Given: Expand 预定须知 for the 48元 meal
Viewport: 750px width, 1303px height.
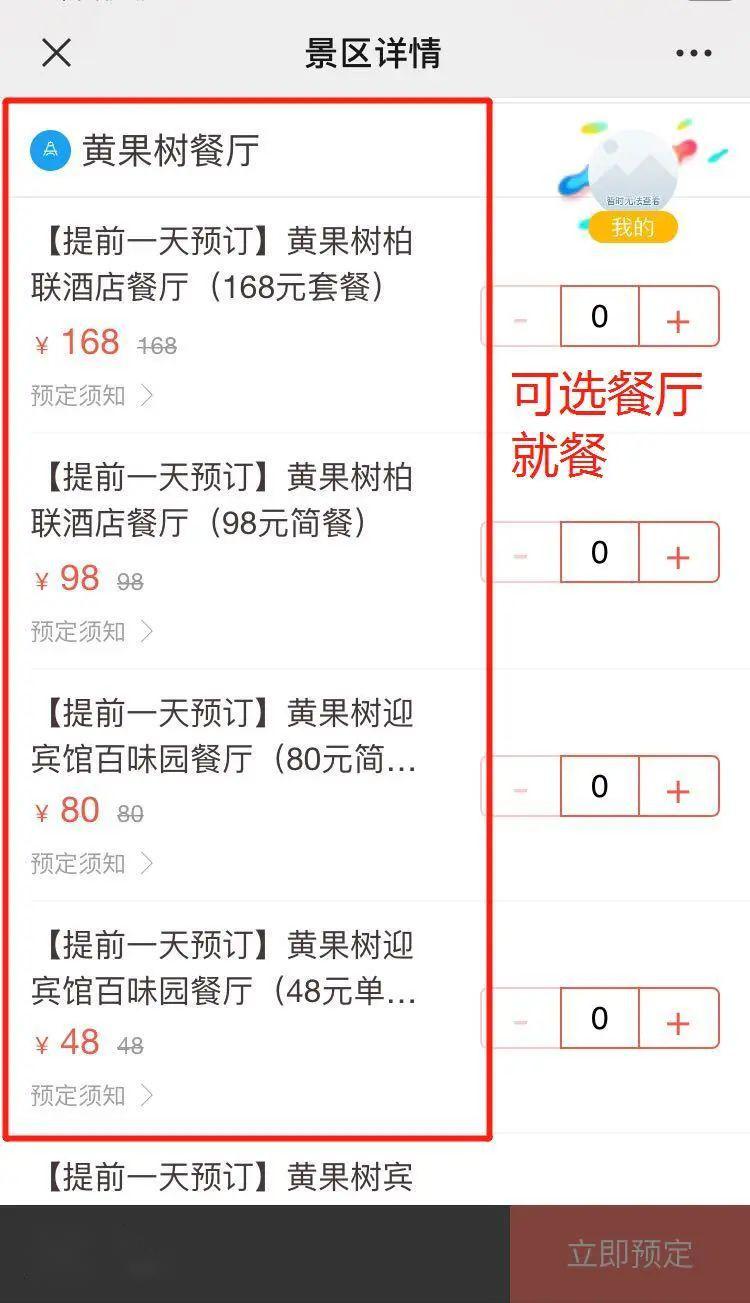Looking at the screenshot, I should [91, 1096].
